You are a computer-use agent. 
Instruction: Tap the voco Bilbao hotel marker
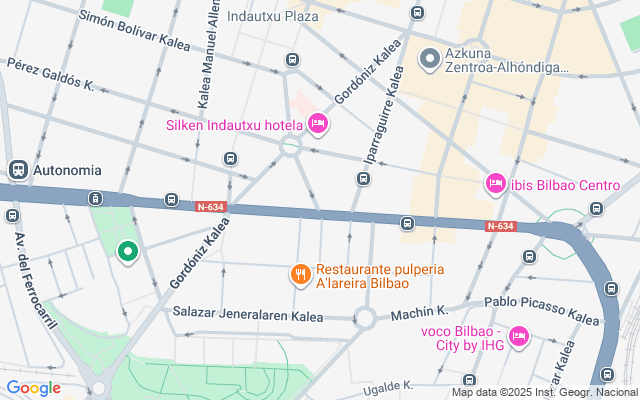point(519,337)
